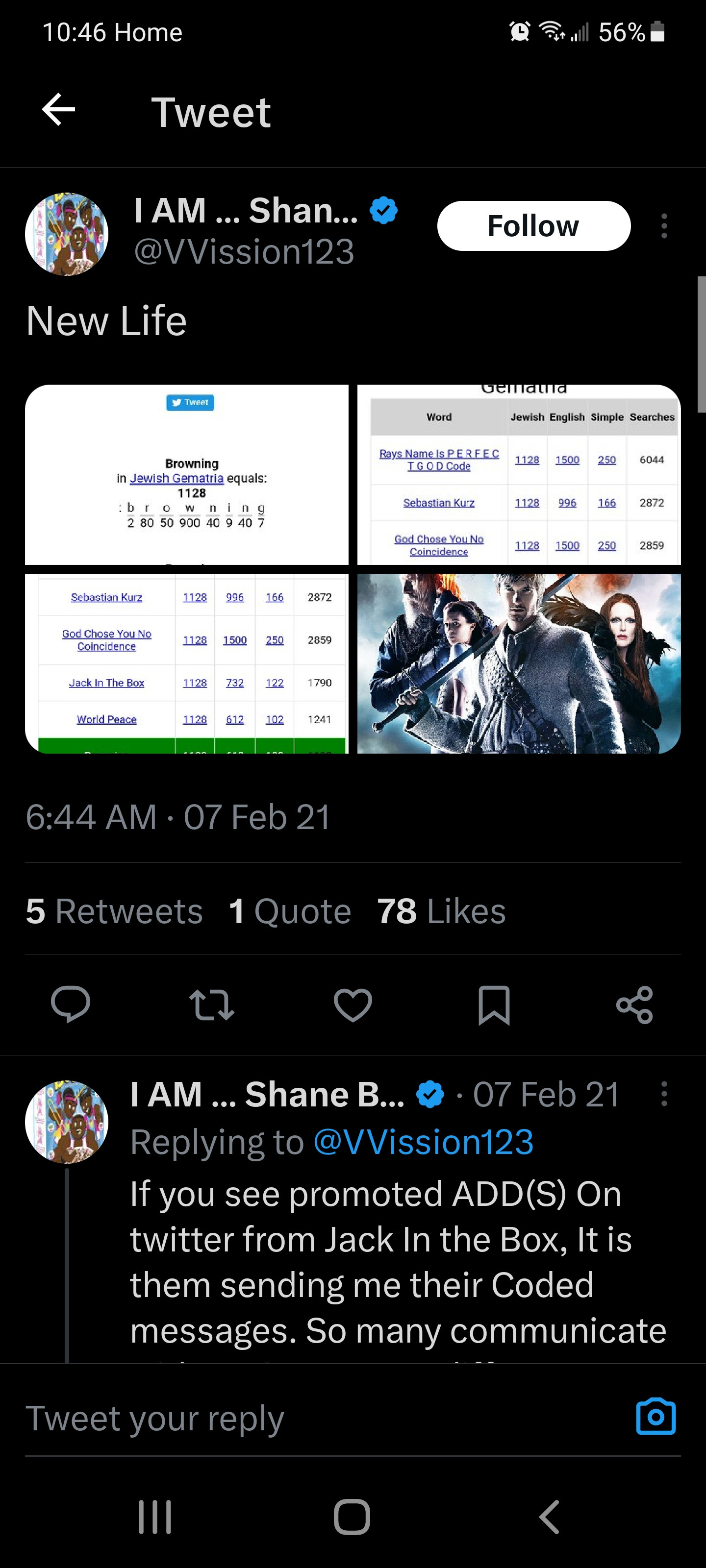Go back using the arrow beside Tweet
Screen dimensions: 706x1568
pyautogui.click(x=58, y=110)
